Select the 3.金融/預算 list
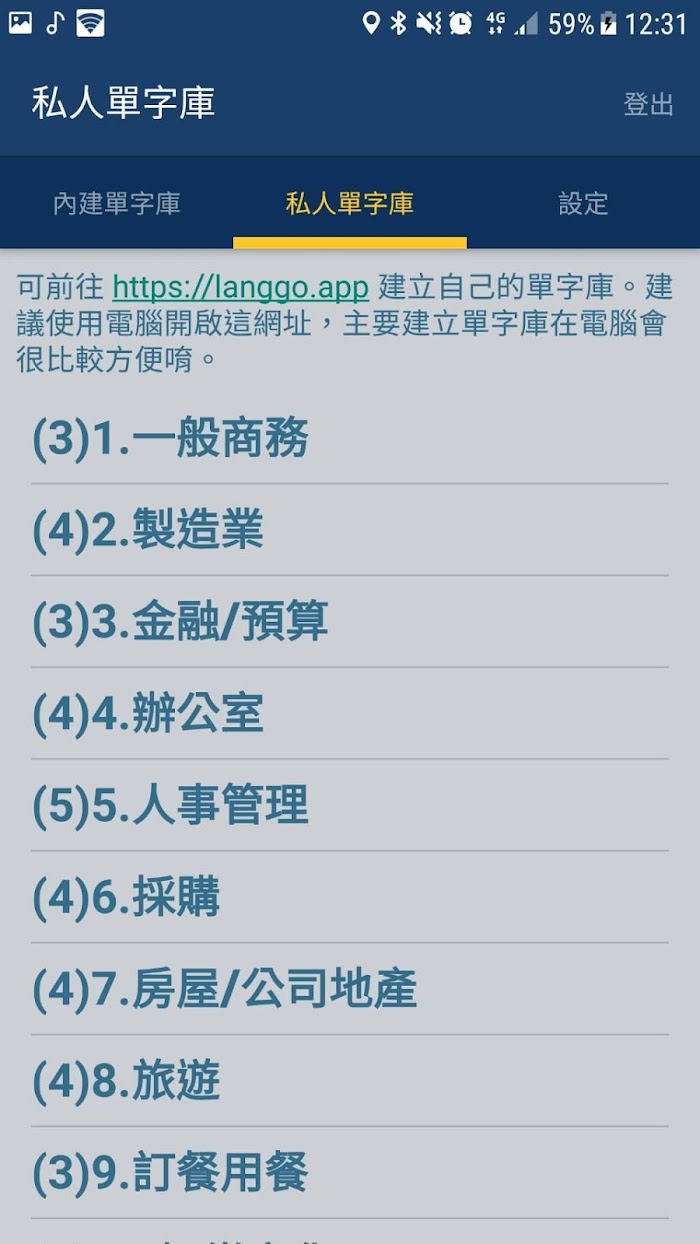This screenshot has width=700, height=1244. pyautogui.click(x=350, y=622)
